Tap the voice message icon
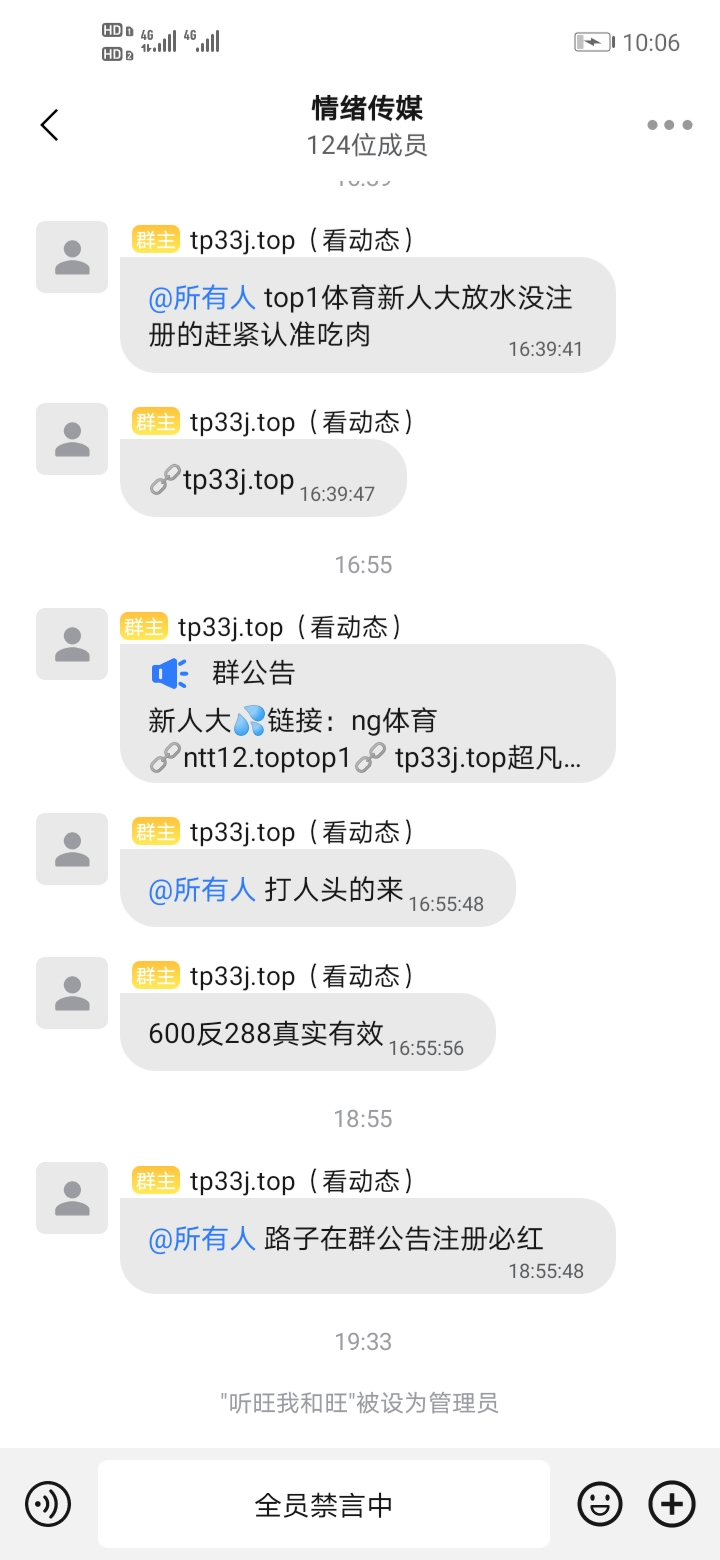720x1560 pixels. coord(47,1503)
